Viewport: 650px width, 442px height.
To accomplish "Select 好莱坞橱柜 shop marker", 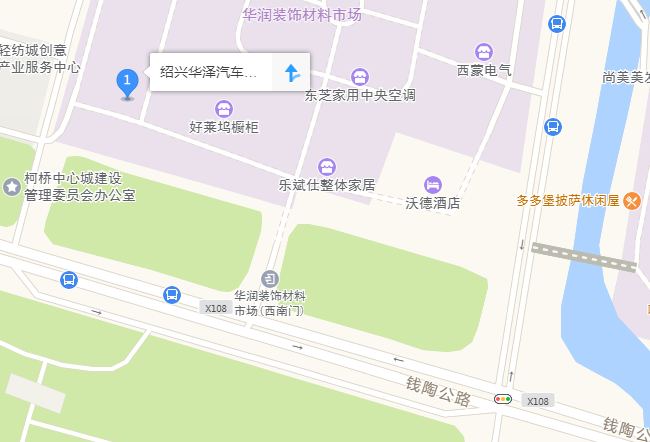I will (x=224, y=108).
